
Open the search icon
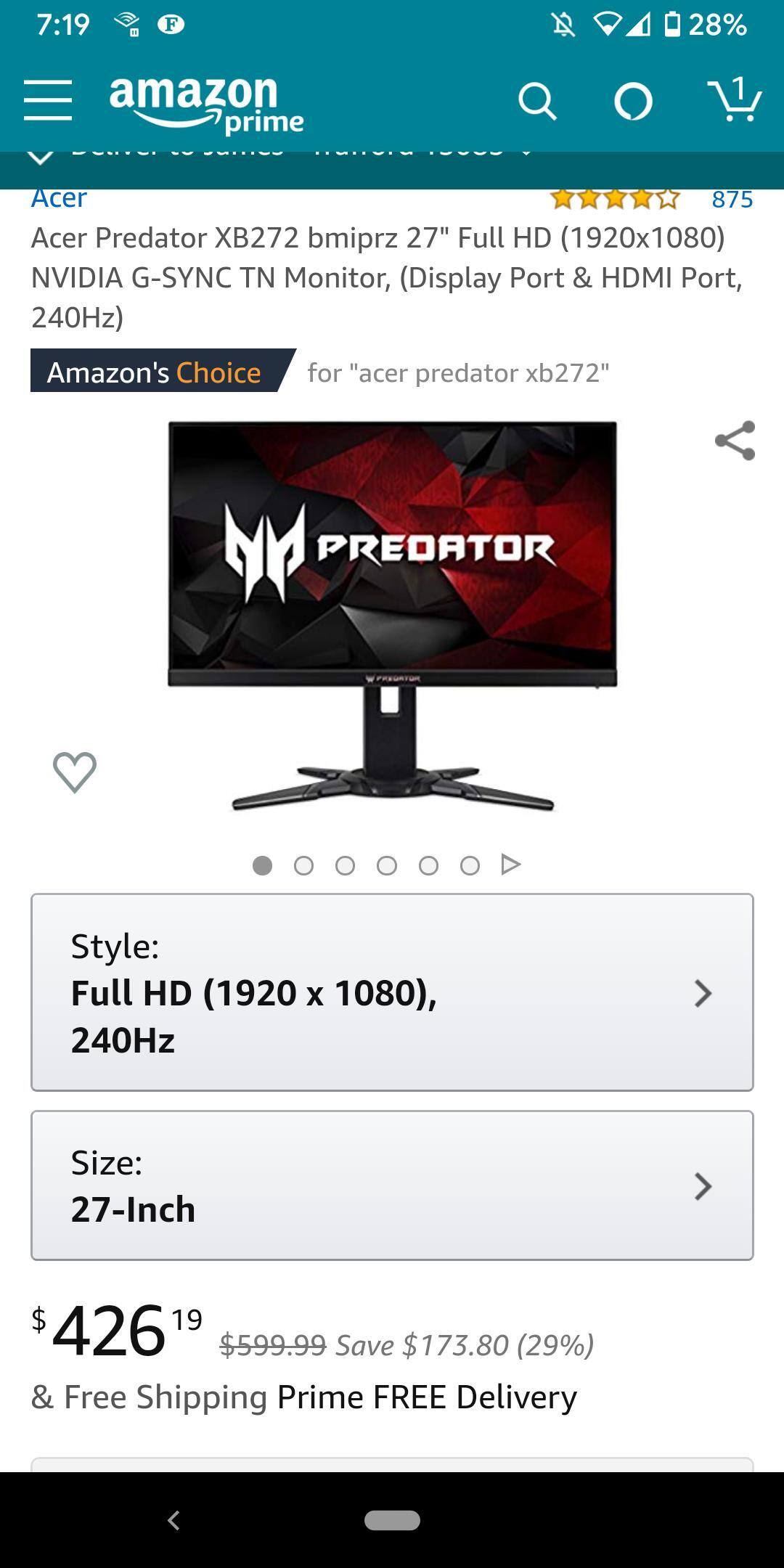pos(536,102)
